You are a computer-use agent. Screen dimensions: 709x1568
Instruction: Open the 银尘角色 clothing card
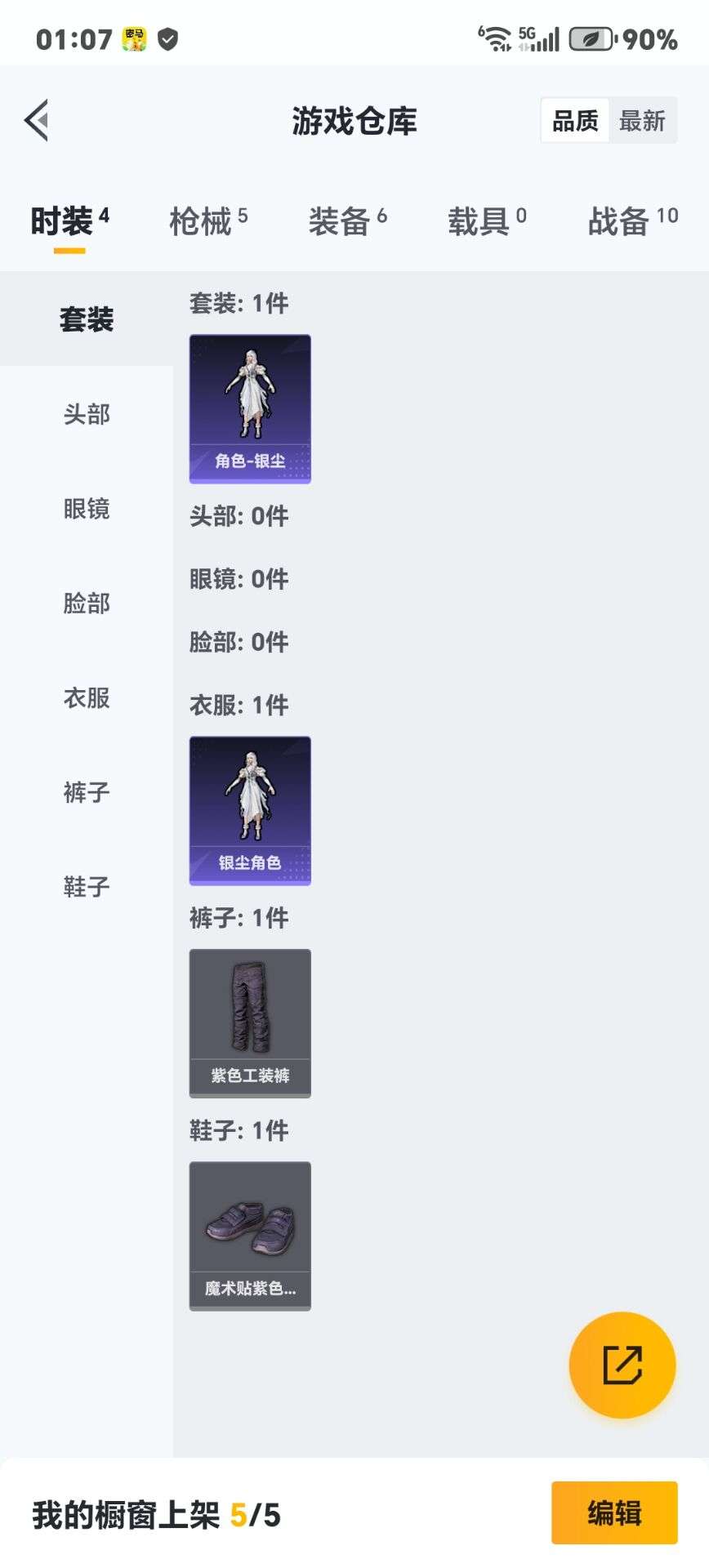point(250,810)
